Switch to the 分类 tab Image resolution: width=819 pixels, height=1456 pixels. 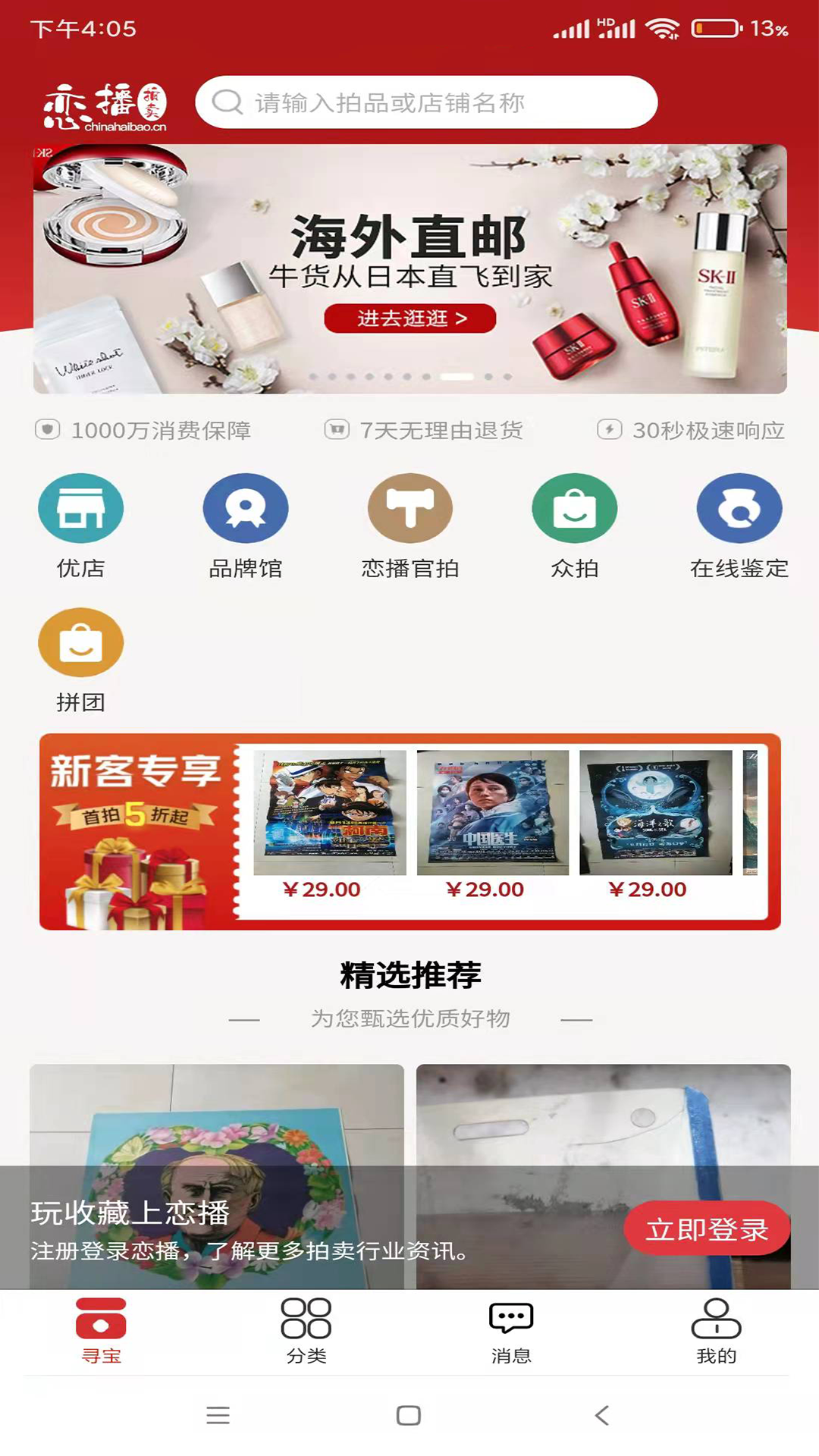(306, 1331)
